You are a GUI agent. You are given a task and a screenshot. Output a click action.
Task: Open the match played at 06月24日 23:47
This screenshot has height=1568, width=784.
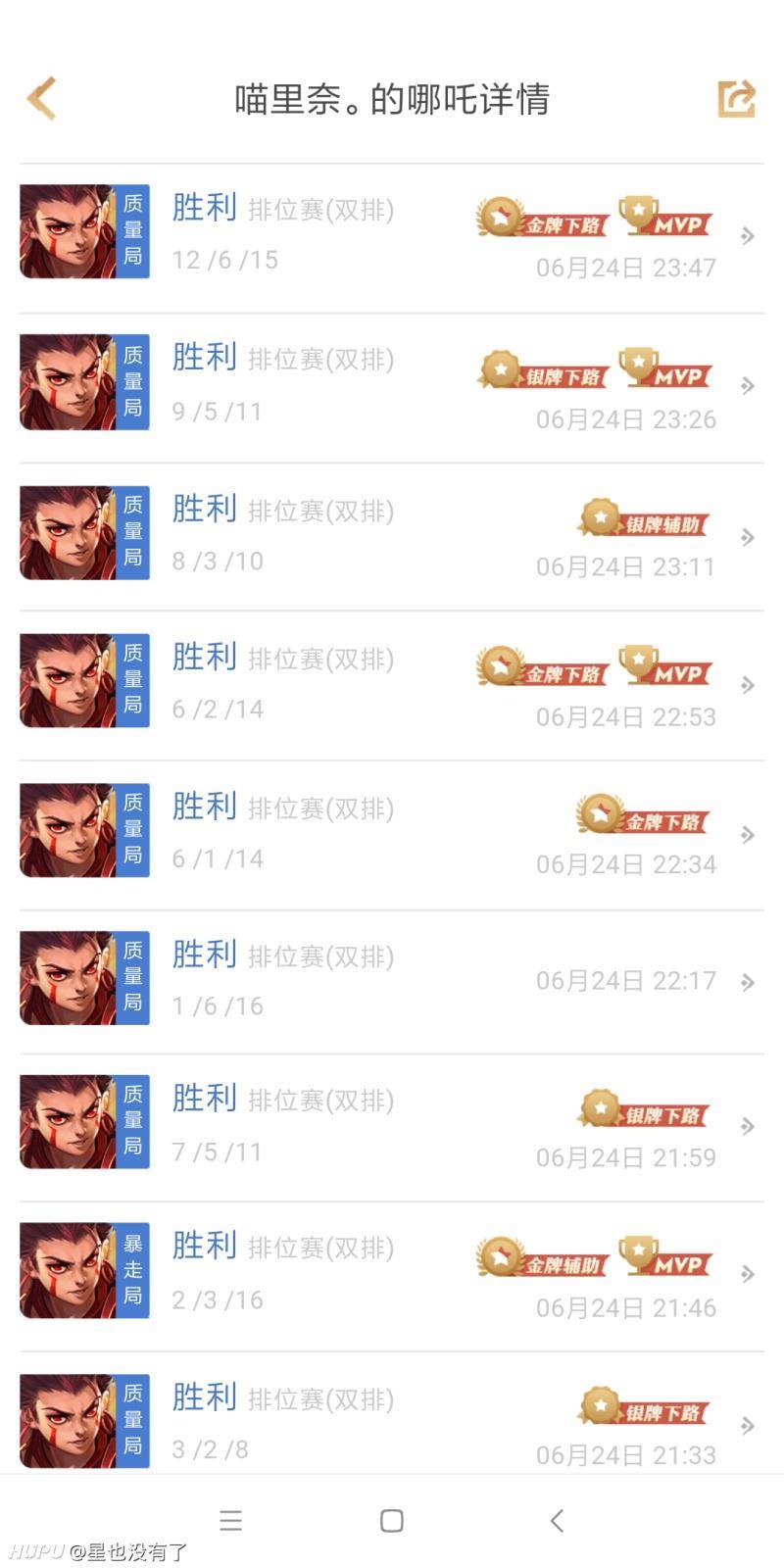click(x=392, y=233)
